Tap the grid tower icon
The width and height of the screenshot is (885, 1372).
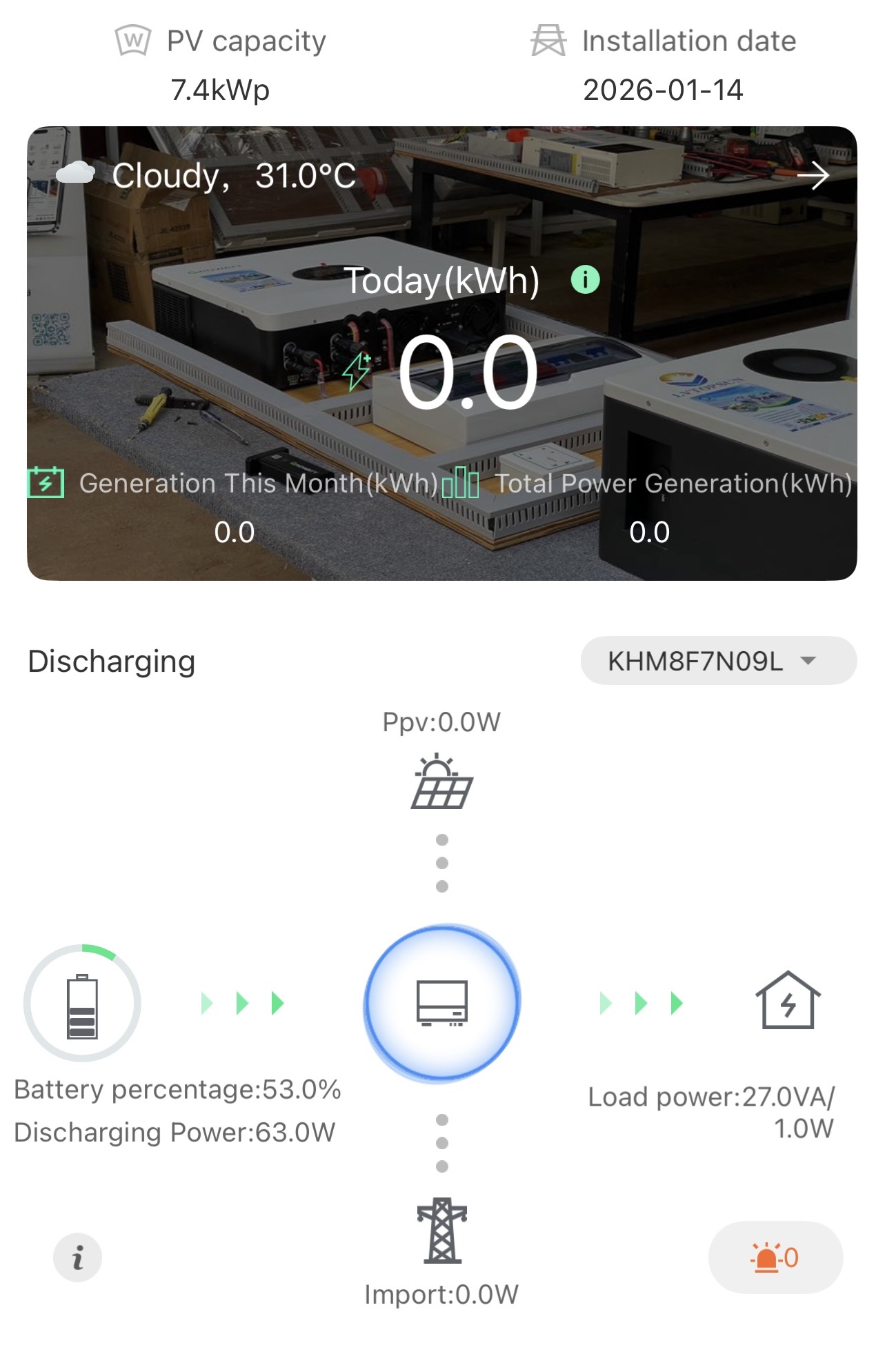[442, 1230]
